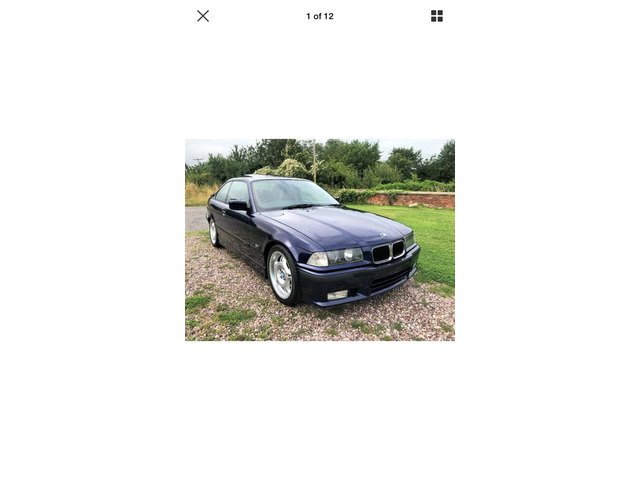Tap the blue BMW photo

(320, 240)
